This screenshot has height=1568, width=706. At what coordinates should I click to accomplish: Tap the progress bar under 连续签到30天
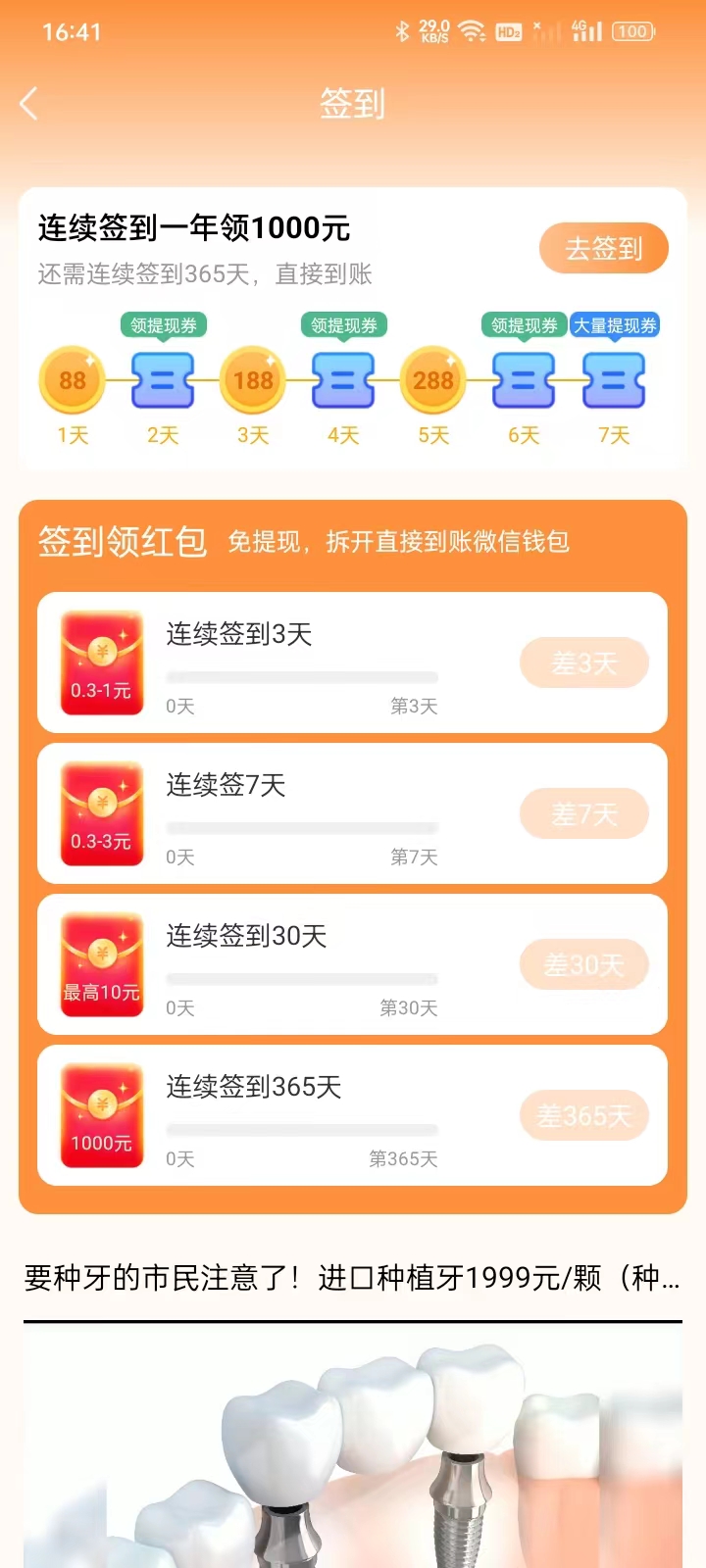301,978
